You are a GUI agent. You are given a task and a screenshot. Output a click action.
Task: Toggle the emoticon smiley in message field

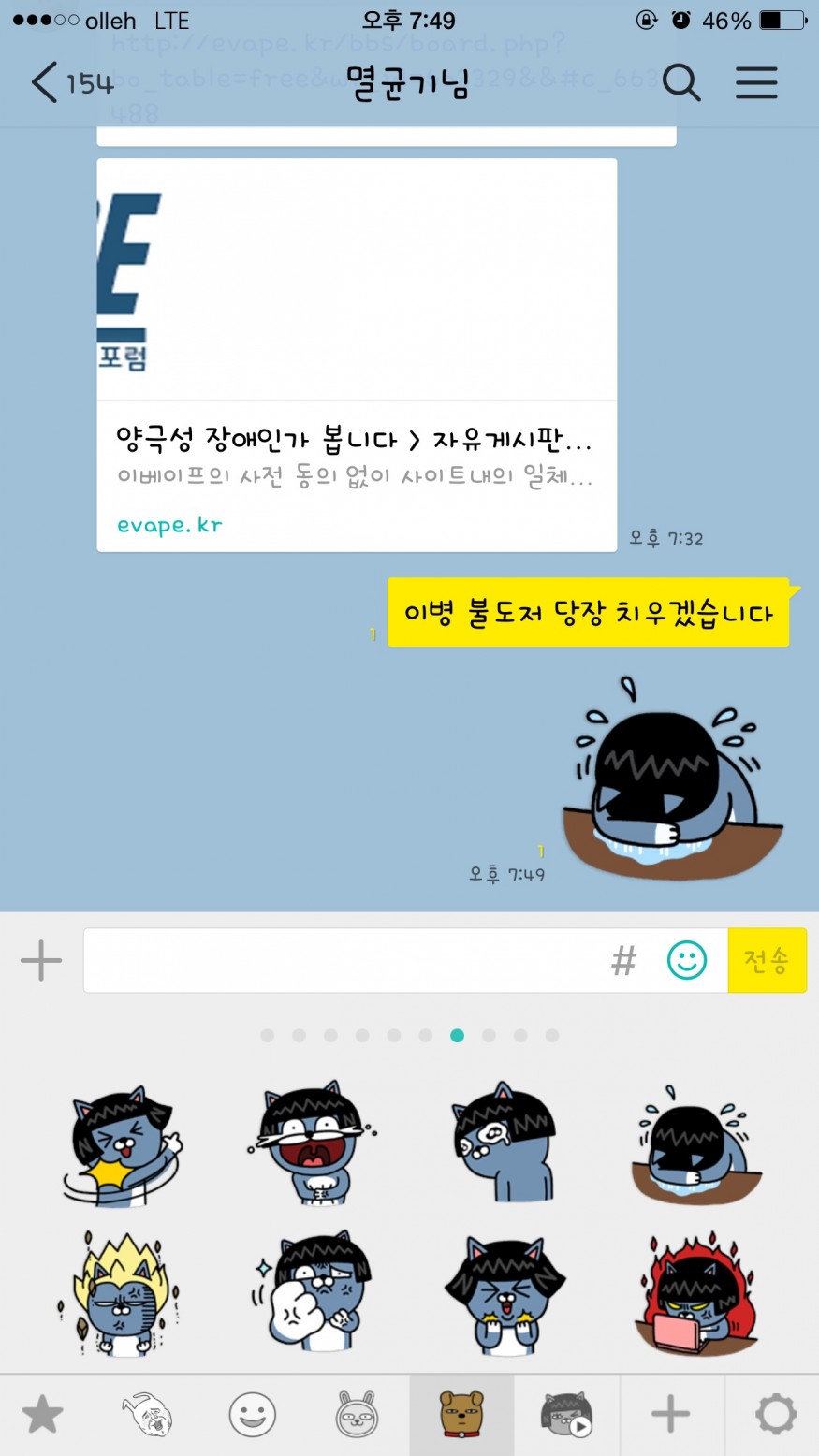687,961
